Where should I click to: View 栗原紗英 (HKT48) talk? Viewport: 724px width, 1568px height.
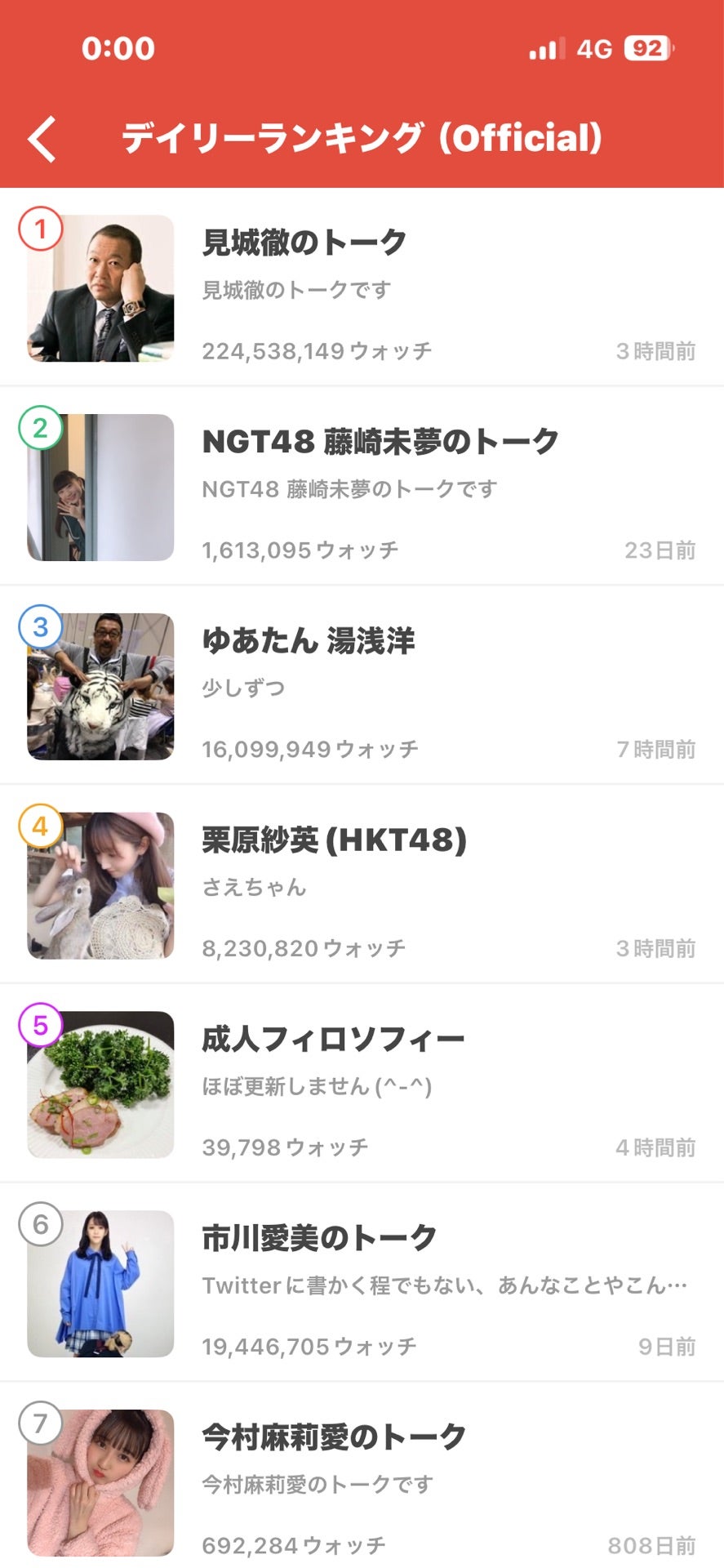click(362, 884)
